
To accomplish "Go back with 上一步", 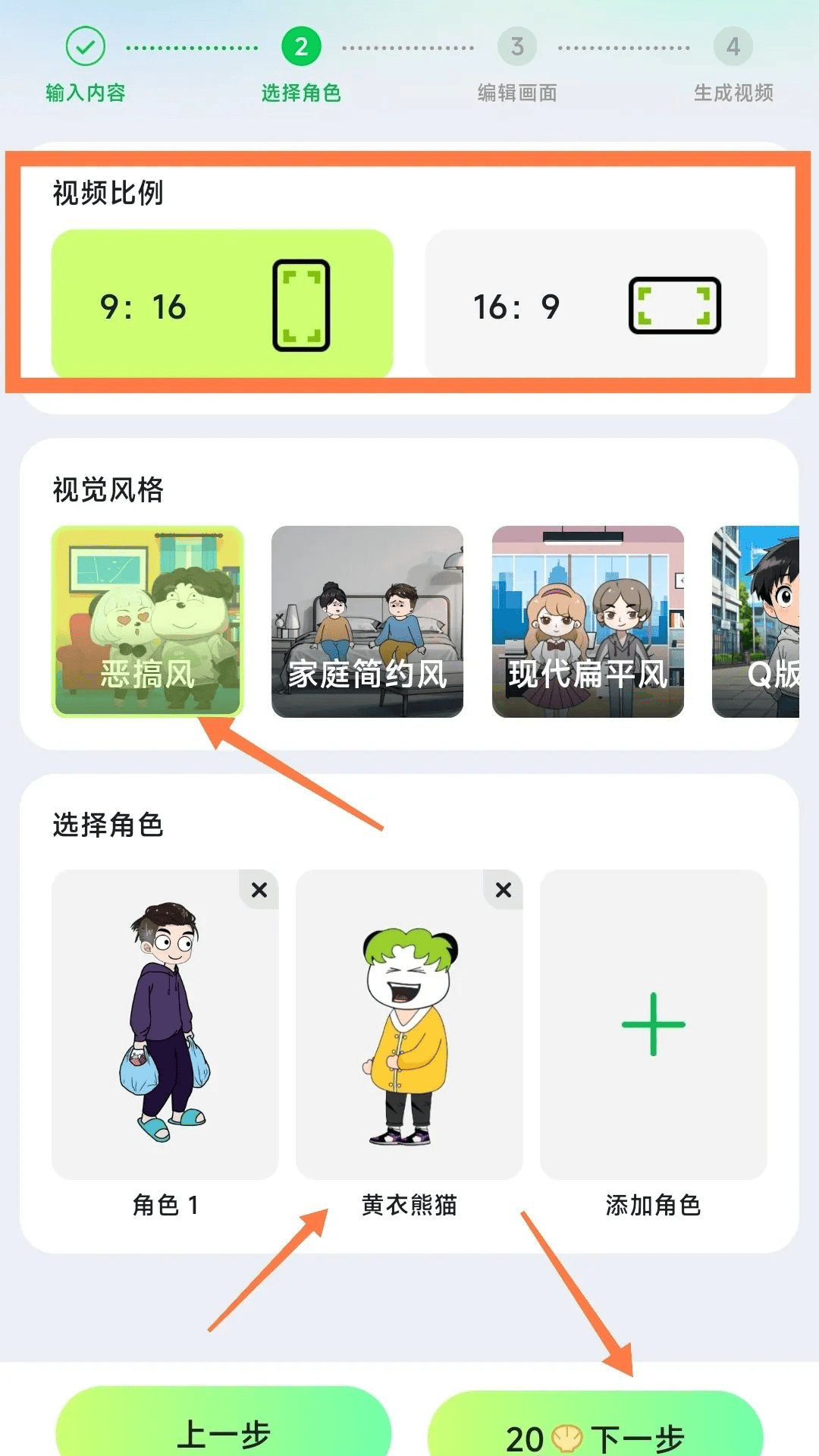I will tap(224, 1429).
